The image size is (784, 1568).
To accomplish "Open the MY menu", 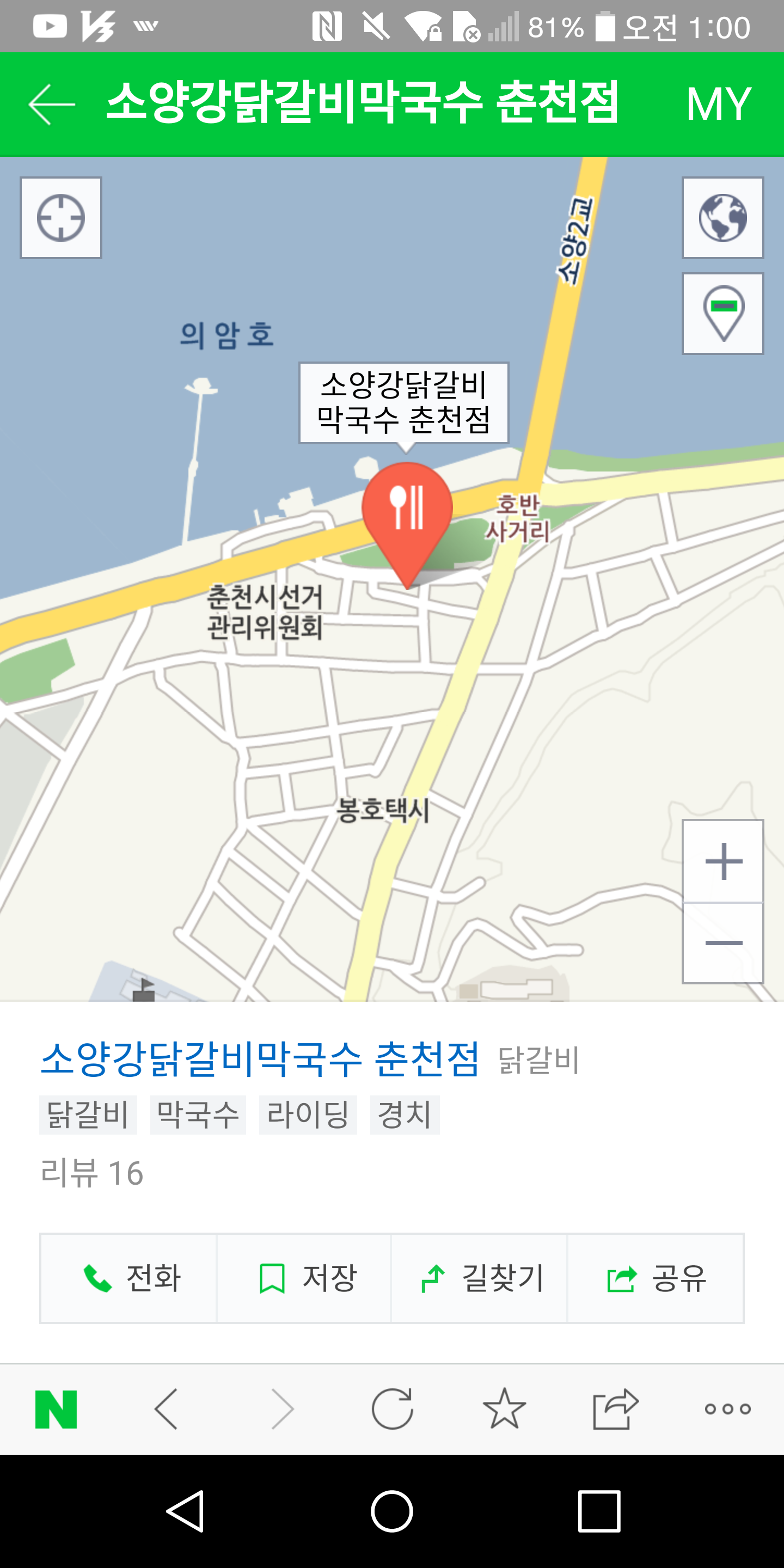I will pos(719,104).
